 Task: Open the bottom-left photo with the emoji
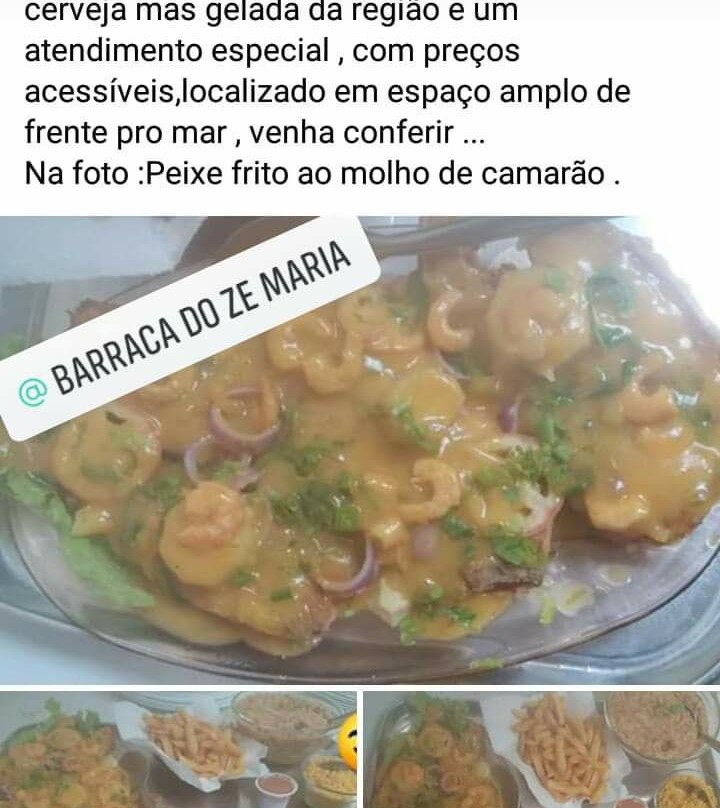[178, 749]
